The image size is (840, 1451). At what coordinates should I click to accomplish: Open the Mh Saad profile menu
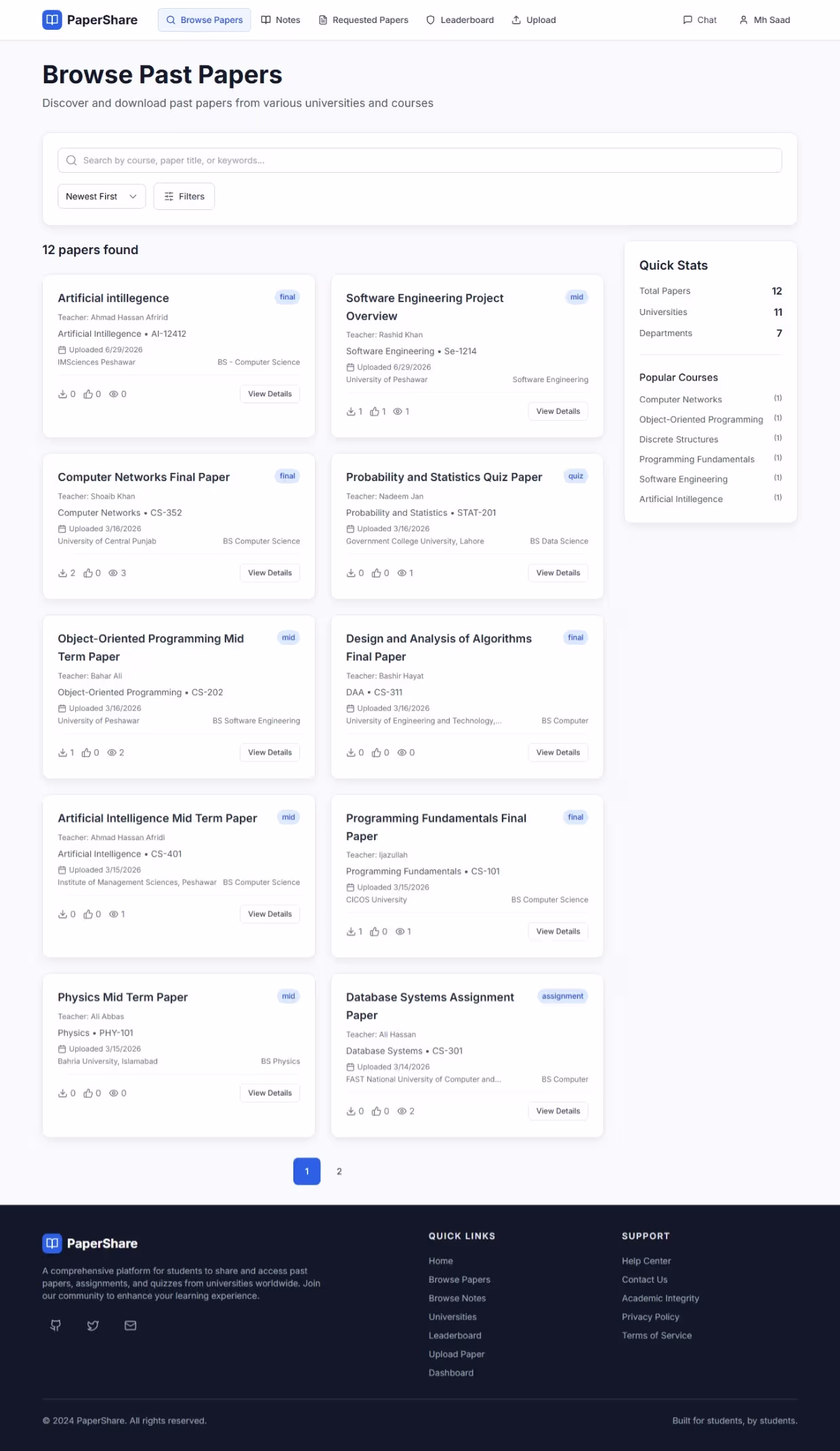(x=765, y=20)
